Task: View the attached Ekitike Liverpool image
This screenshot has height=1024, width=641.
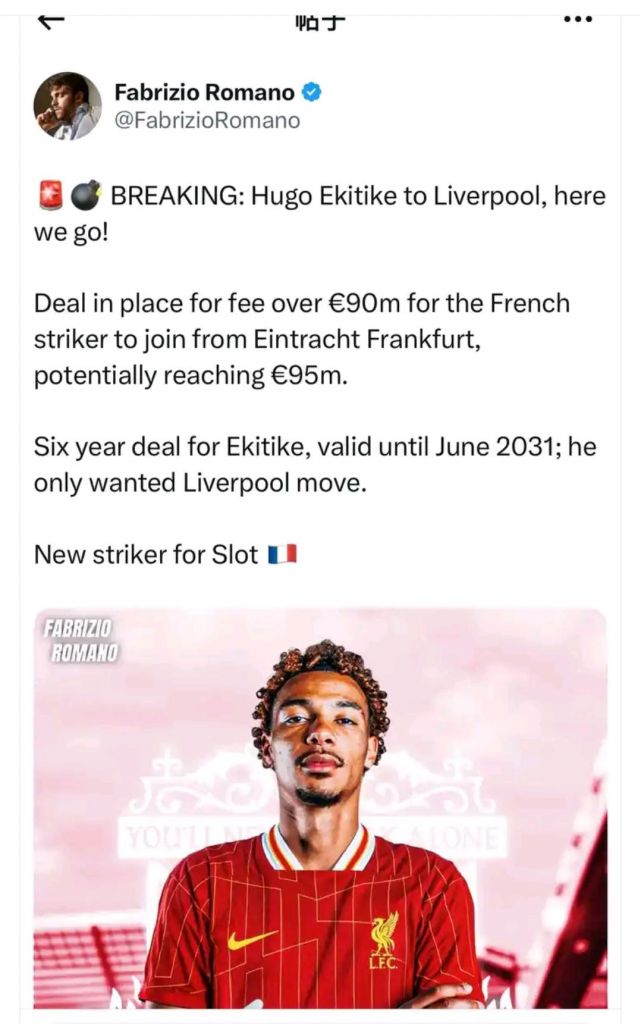Action: pos(320,808)
